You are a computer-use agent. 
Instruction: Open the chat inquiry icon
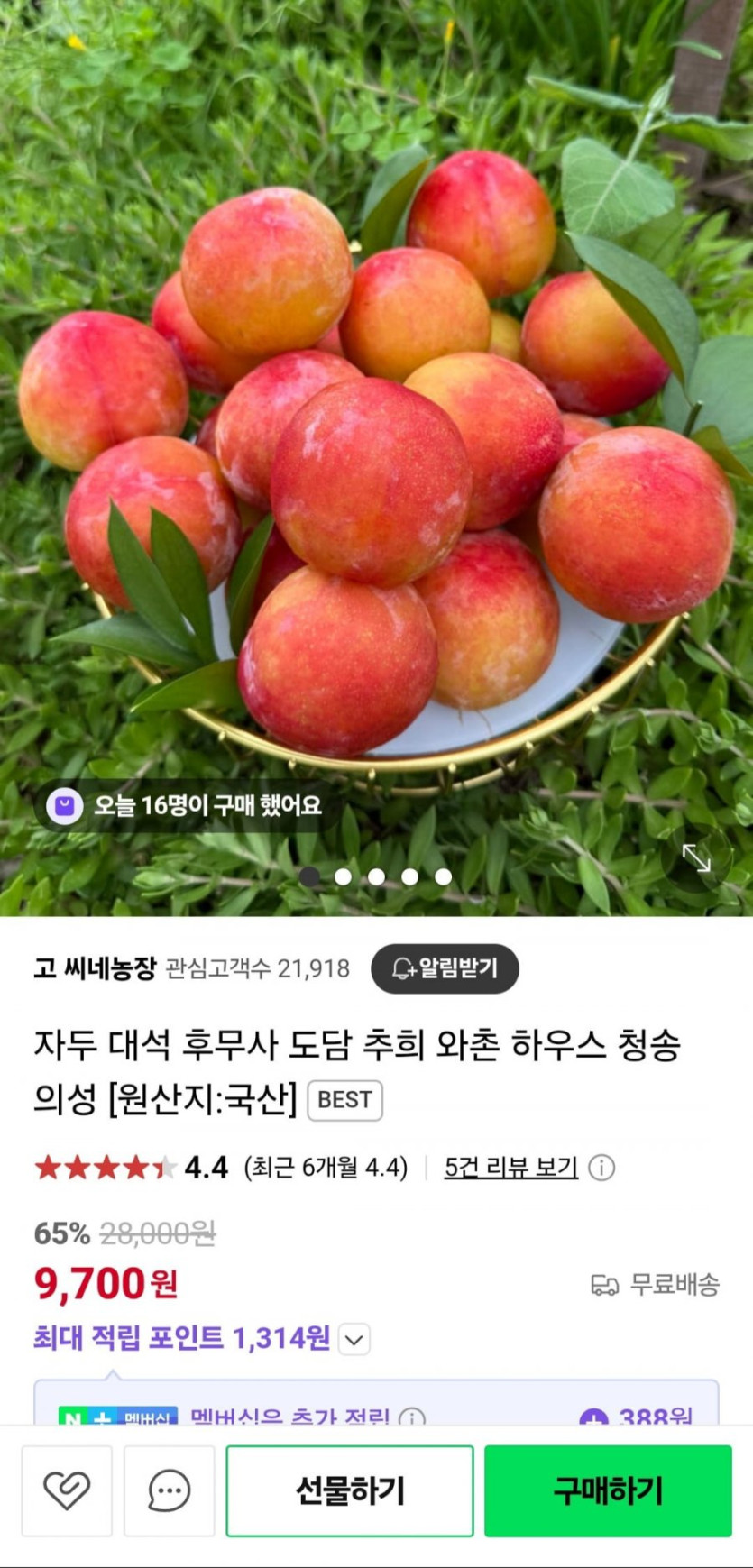coord(169,1490)
